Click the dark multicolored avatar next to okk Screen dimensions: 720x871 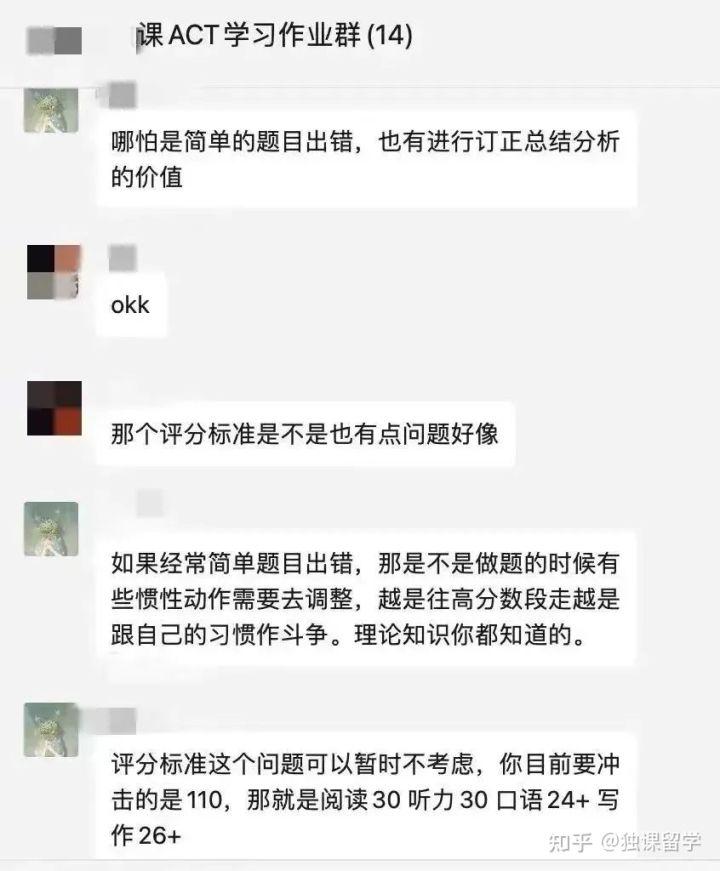pyautogui.click(x=55, y=273)
